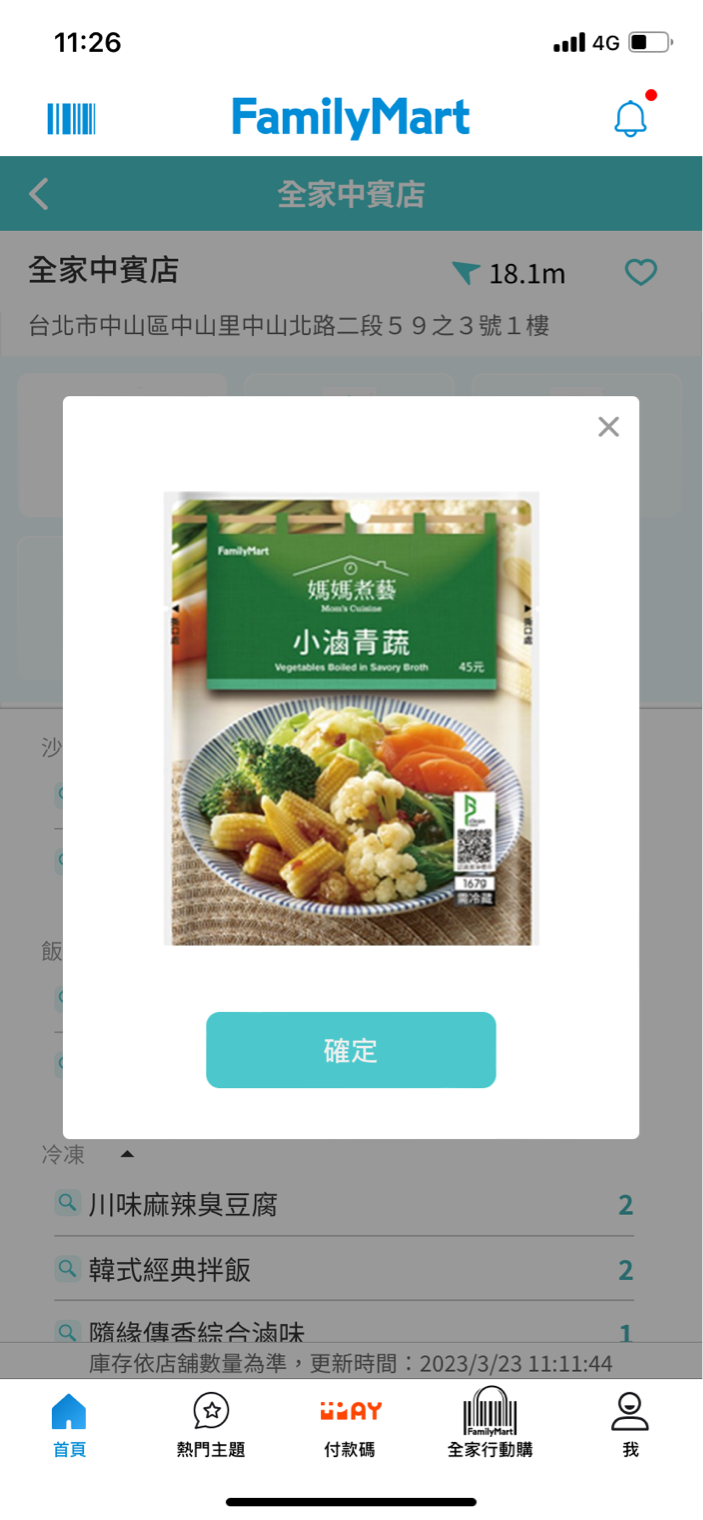Confirm with the 確定 button
The width and height of the screenshot is (703, 1520).
(x=350, y=1050)
